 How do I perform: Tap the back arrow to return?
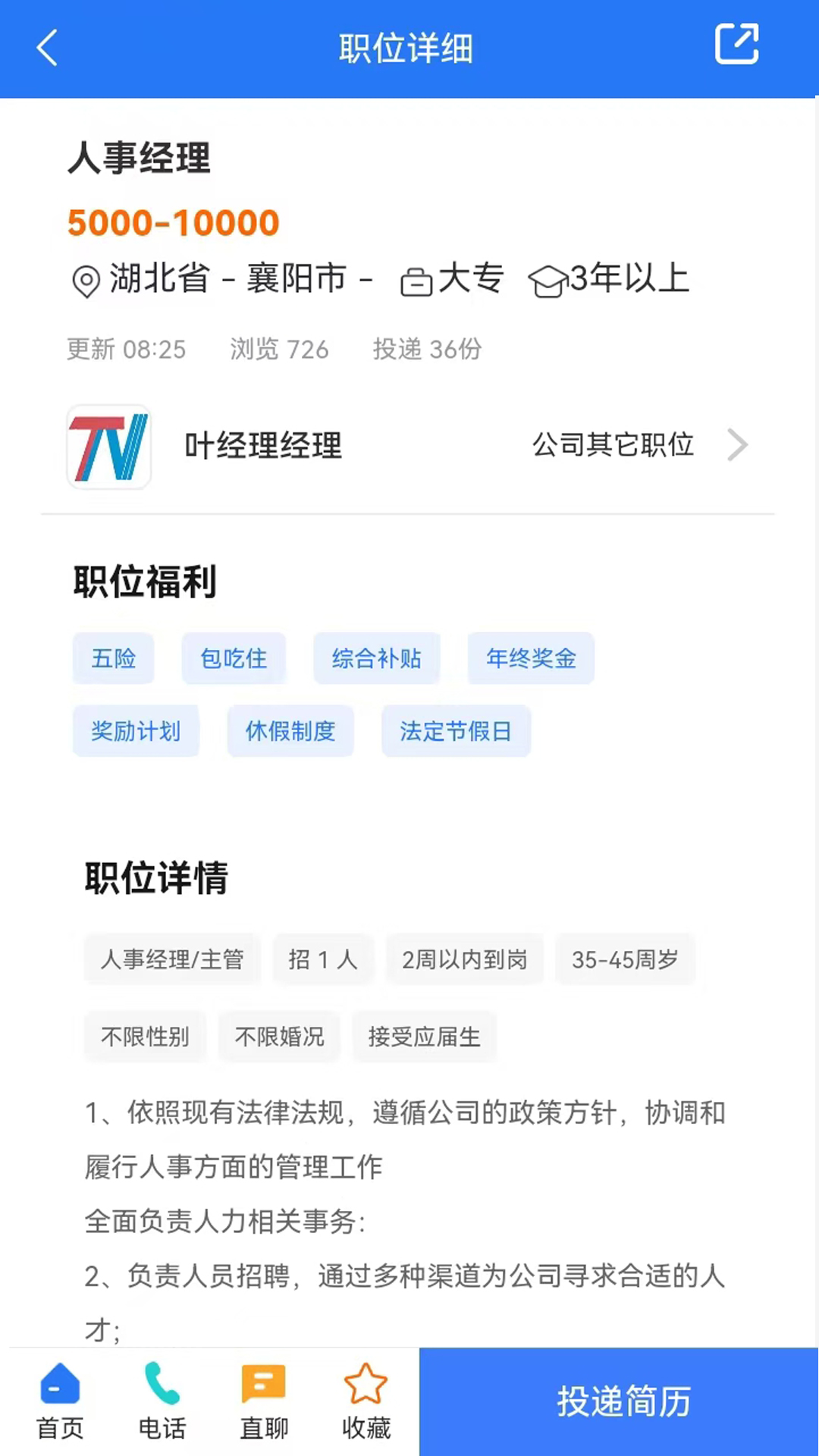47,48
